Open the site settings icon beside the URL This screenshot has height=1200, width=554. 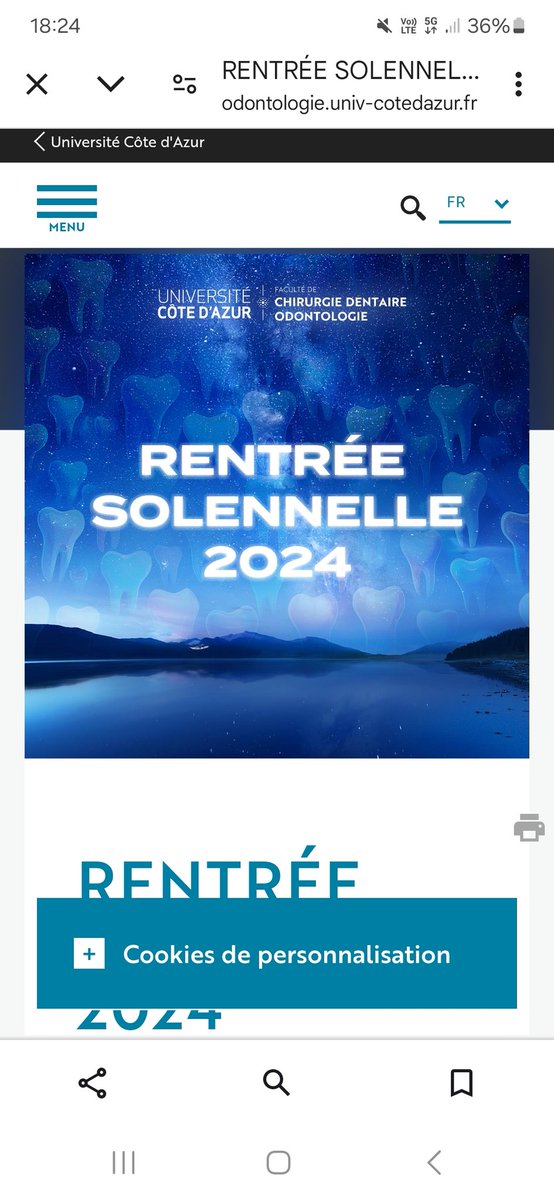point(184,84)
